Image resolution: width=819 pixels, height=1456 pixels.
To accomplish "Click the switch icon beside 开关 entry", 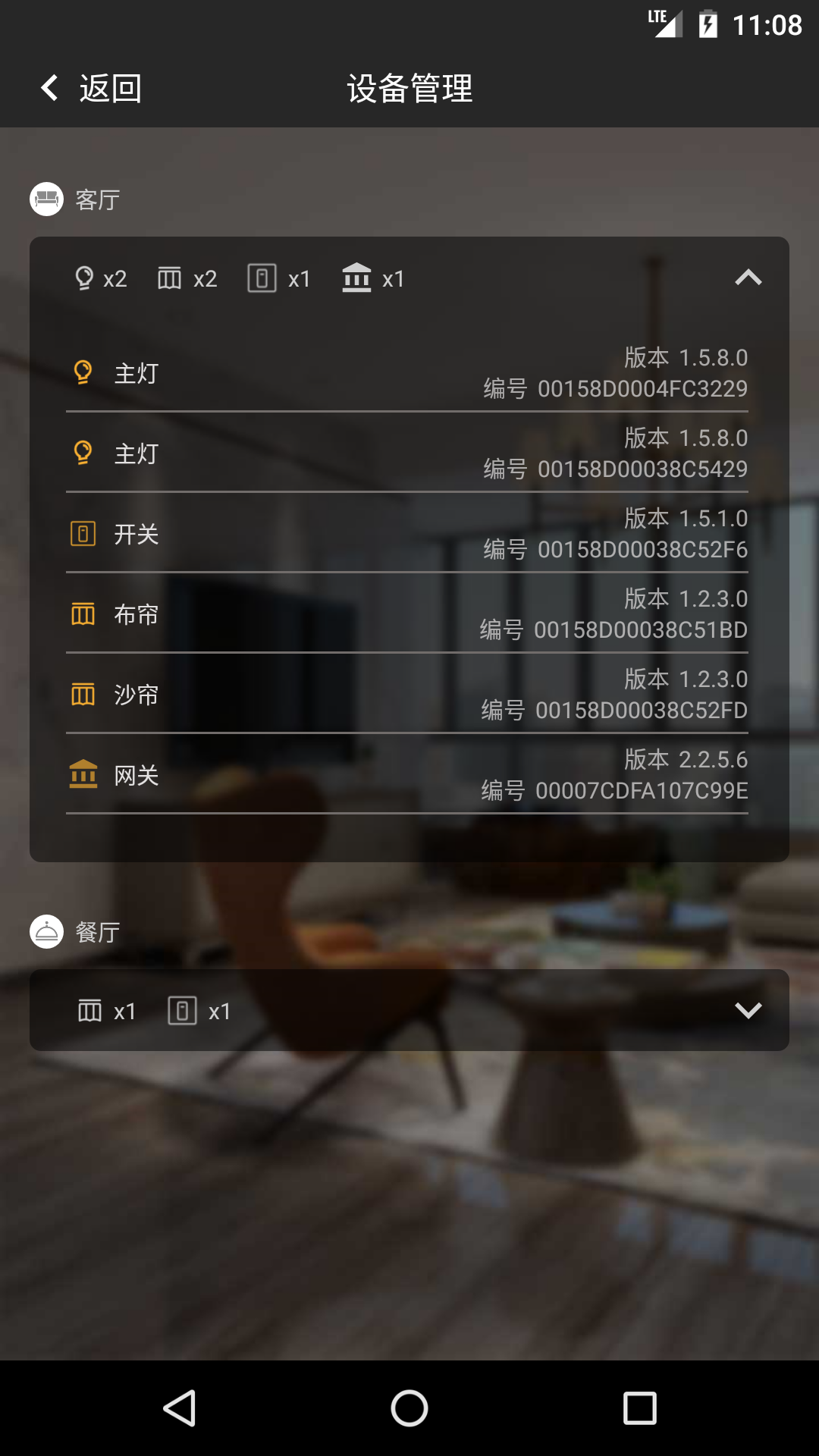I will coord(83,534).
